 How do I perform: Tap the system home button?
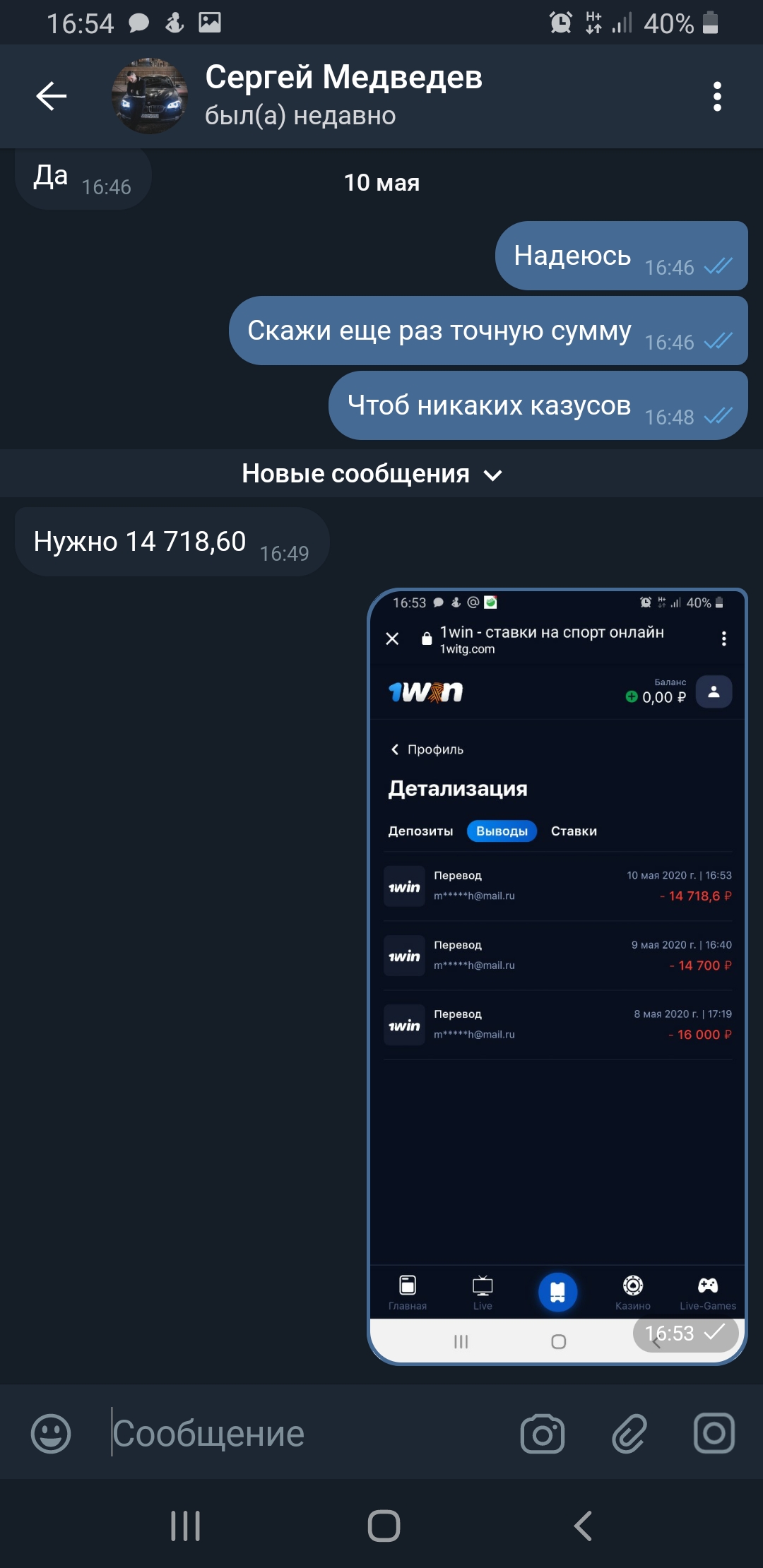(x=384, y=1526)
